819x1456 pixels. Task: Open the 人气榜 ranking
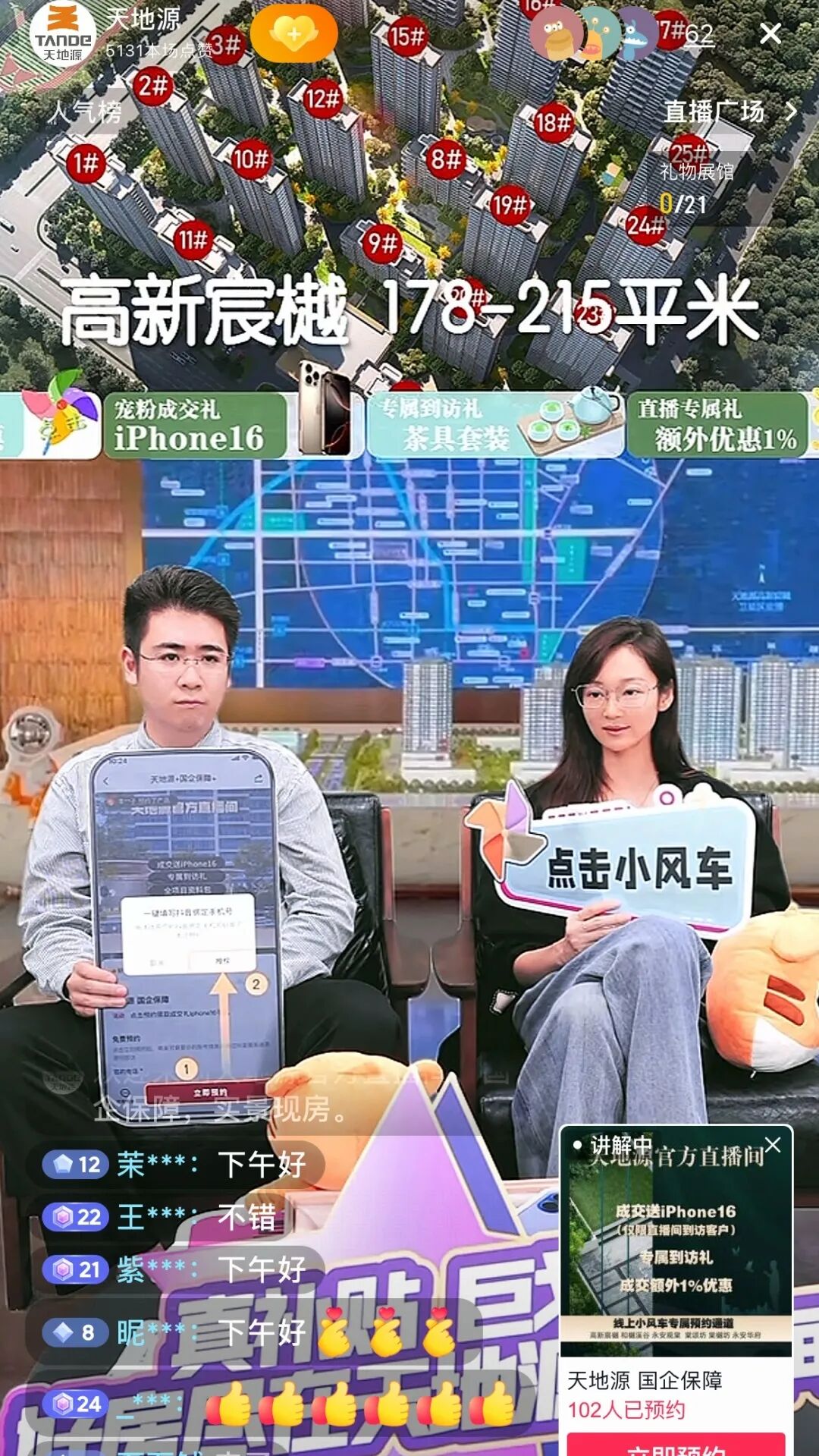pos(85,112)
